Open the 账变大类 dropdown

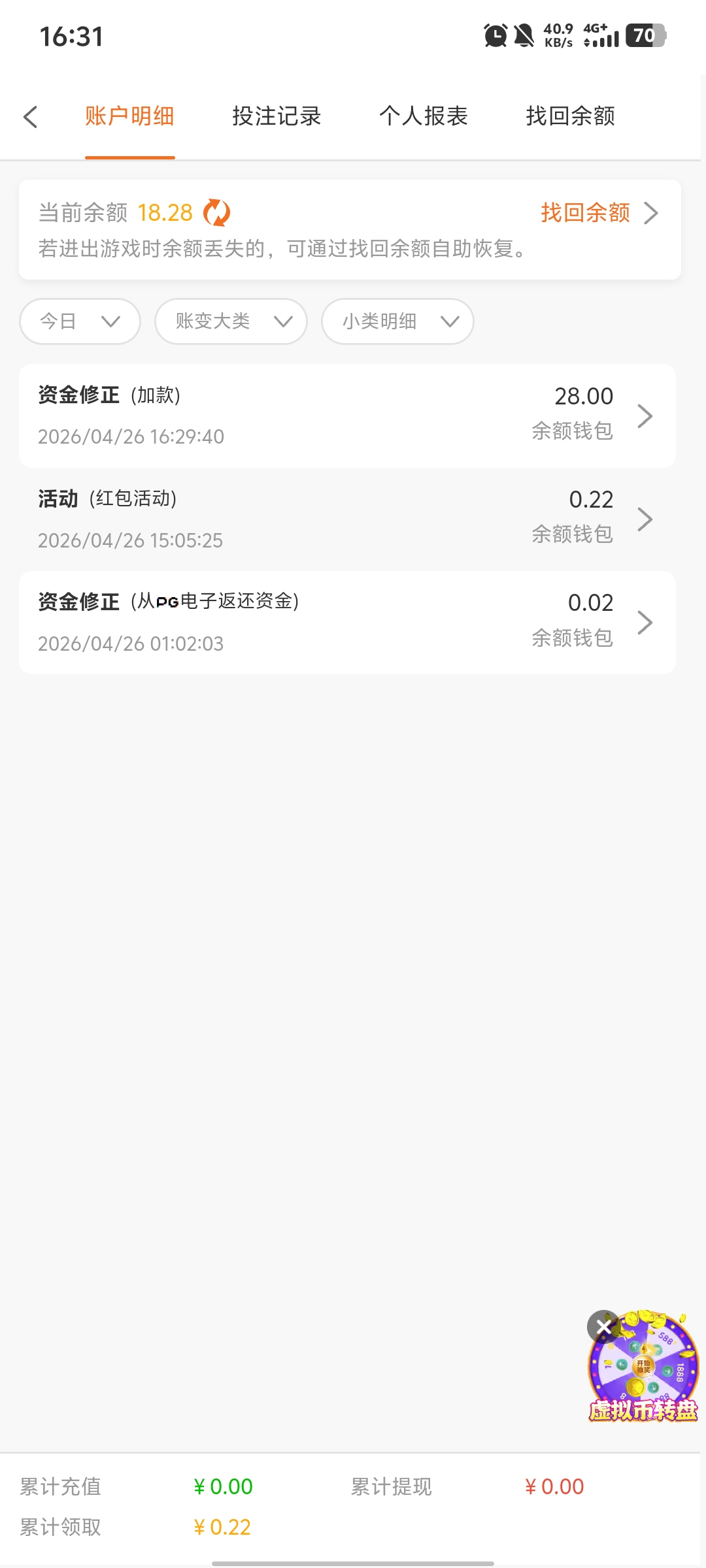click(x=231, y=321)
